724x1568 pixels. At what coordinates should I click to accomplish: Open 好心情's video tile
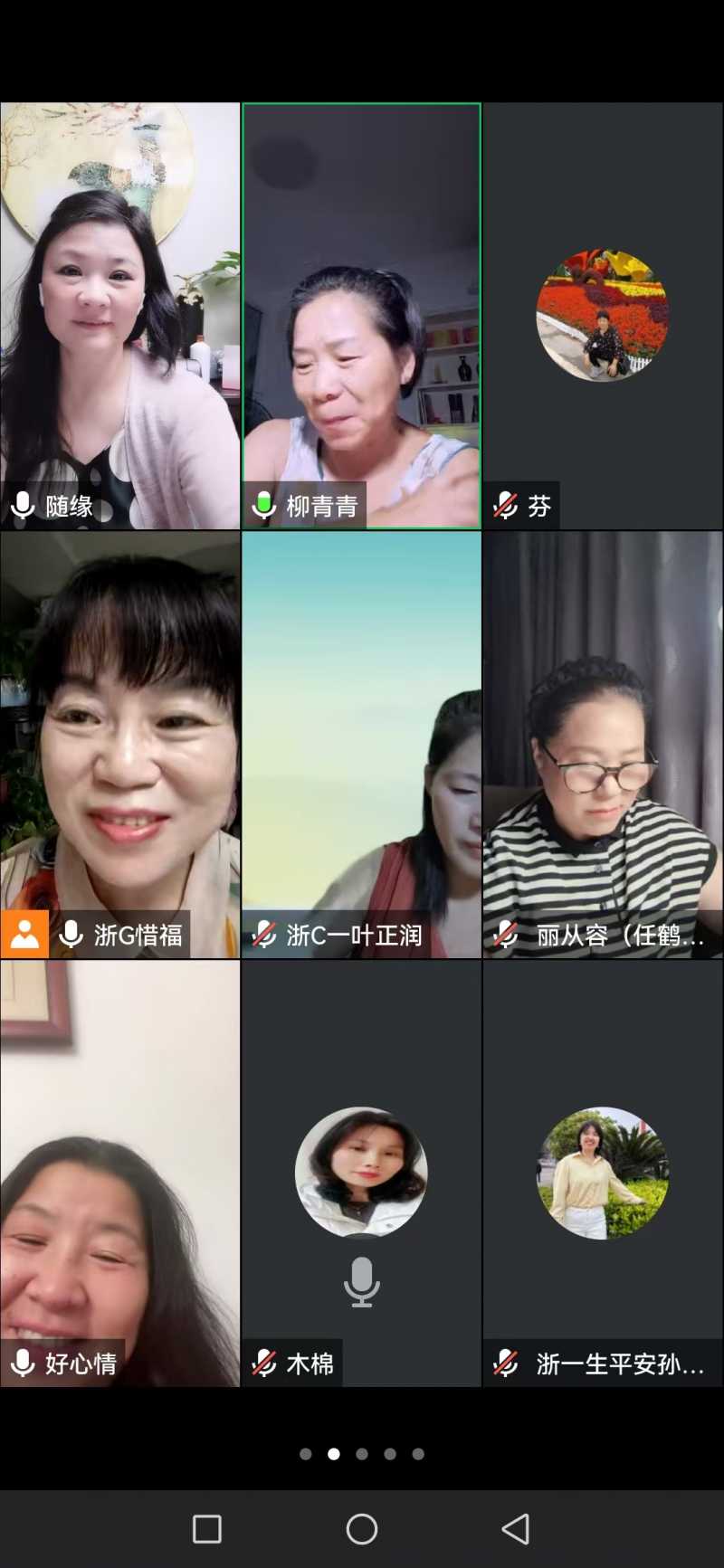point(120,1173)
